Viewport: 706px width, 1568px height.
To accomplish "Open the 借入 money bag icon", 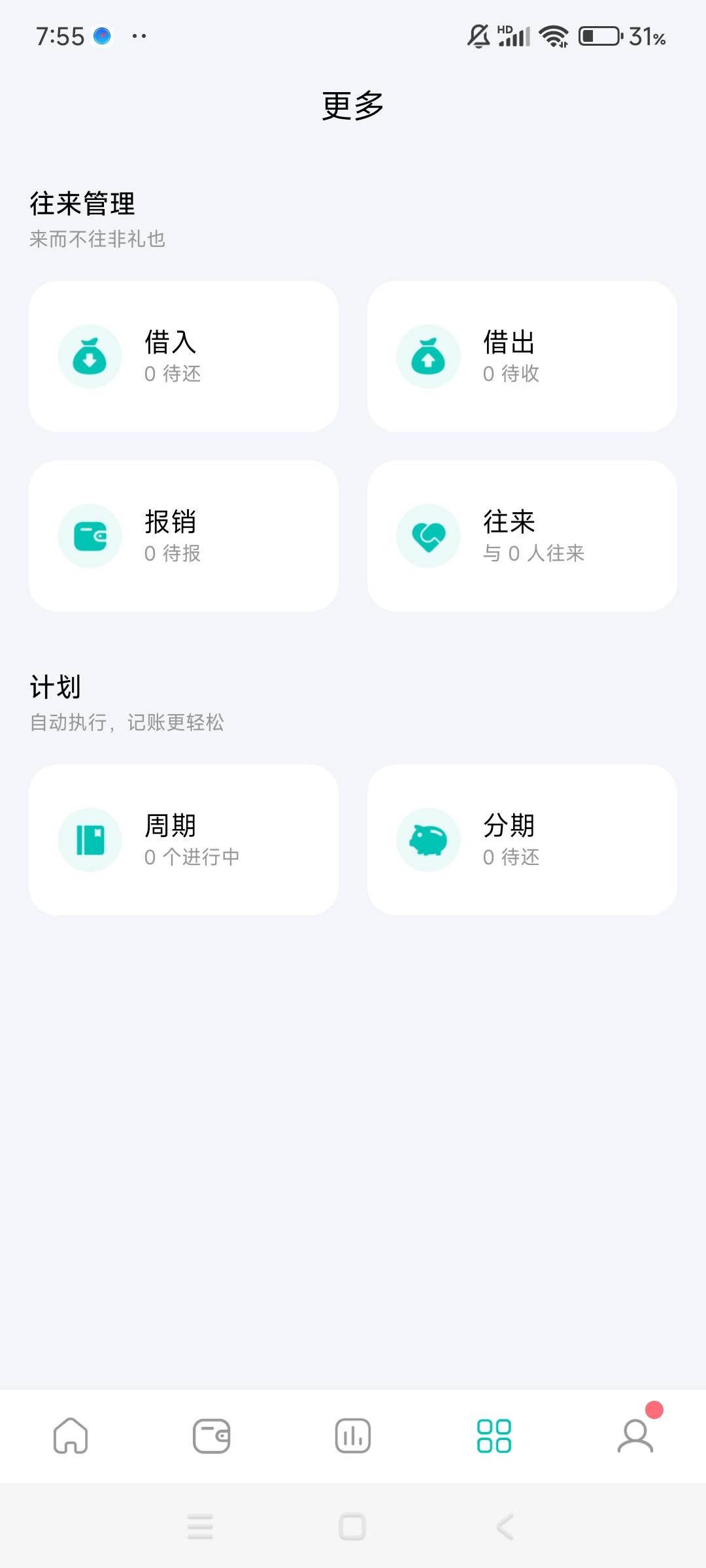I will (x=90, y=356).
